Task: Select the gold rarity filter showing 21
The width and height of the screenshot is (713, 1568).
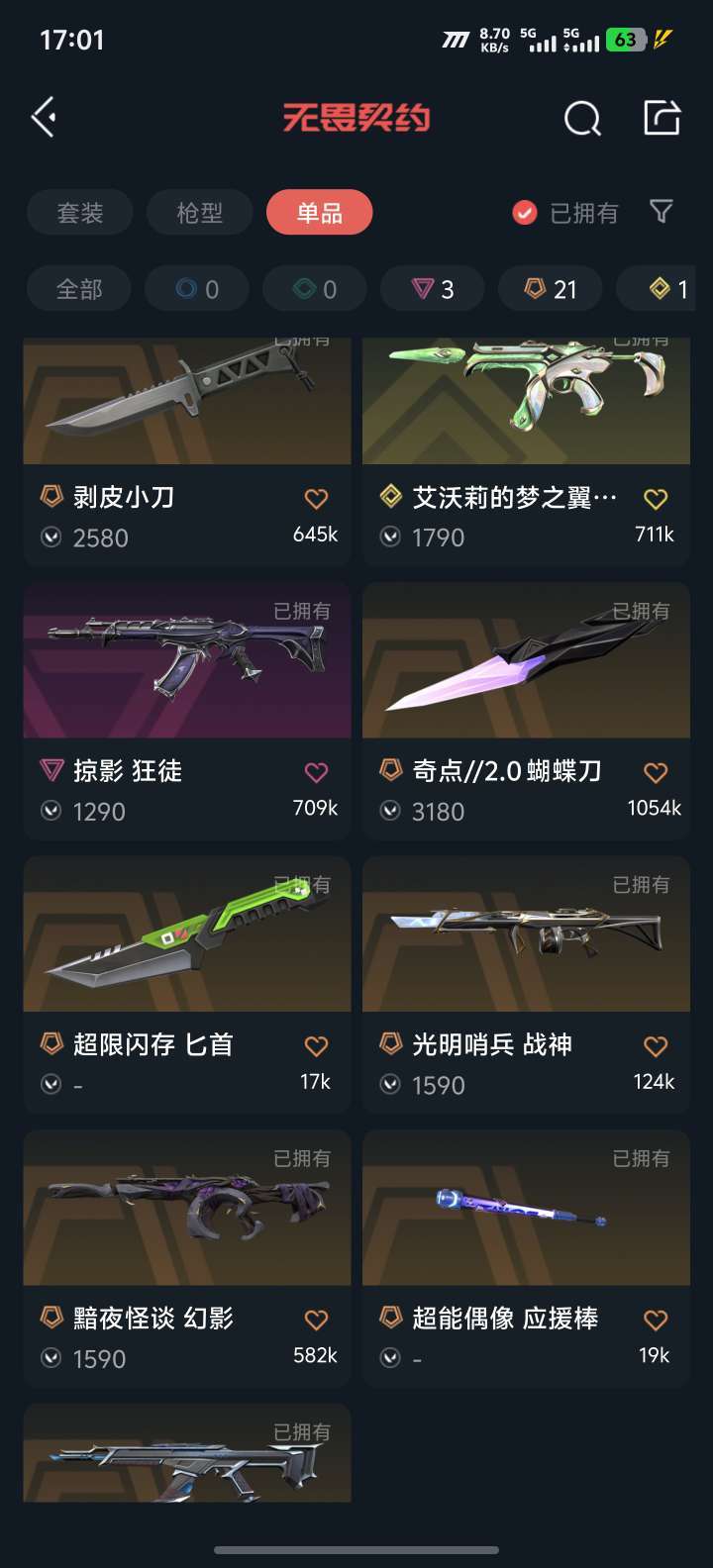Action: (550, 288)
